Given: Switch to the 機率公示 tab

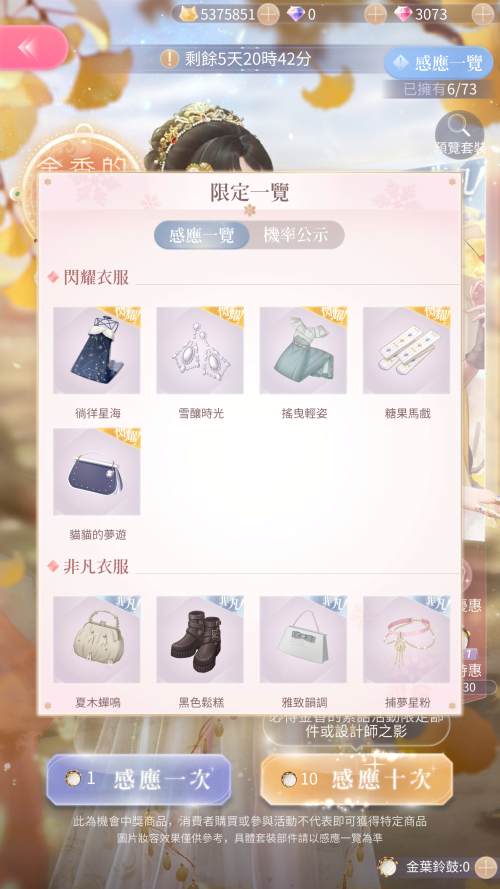Looking at the screenshot, I should (x=296, y=235).
